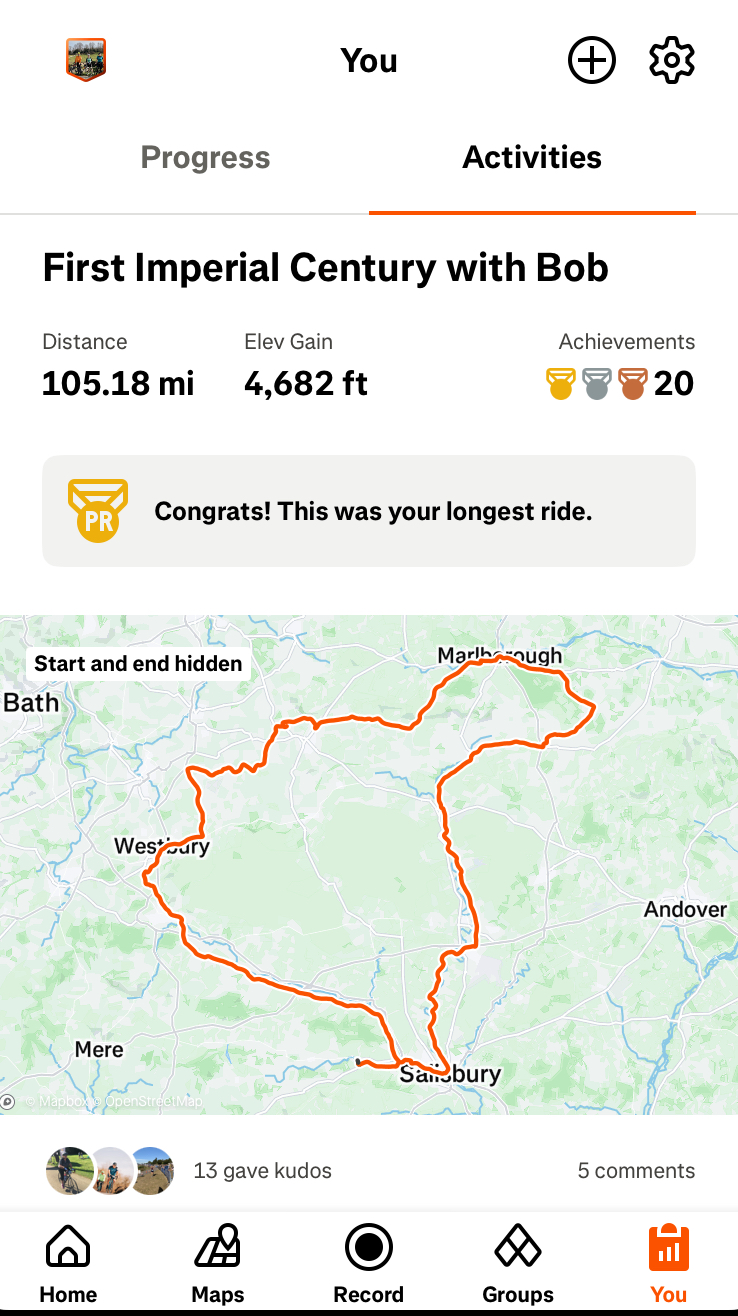
Task: Open settings via the gear icon
Action: [x=671, y=61]
